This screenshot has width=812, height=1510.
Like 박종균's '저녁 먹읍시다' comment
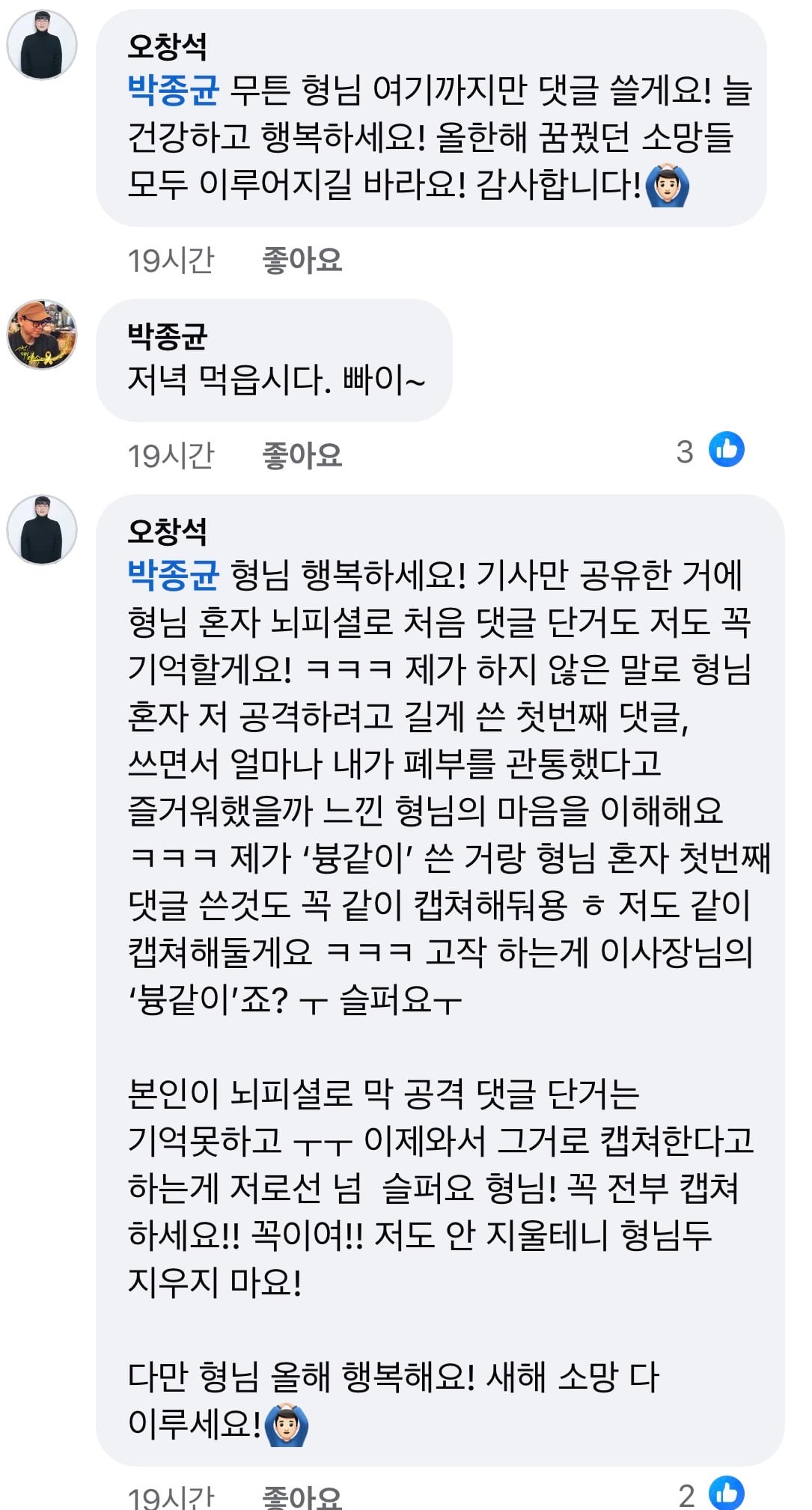tap(302, 455)
